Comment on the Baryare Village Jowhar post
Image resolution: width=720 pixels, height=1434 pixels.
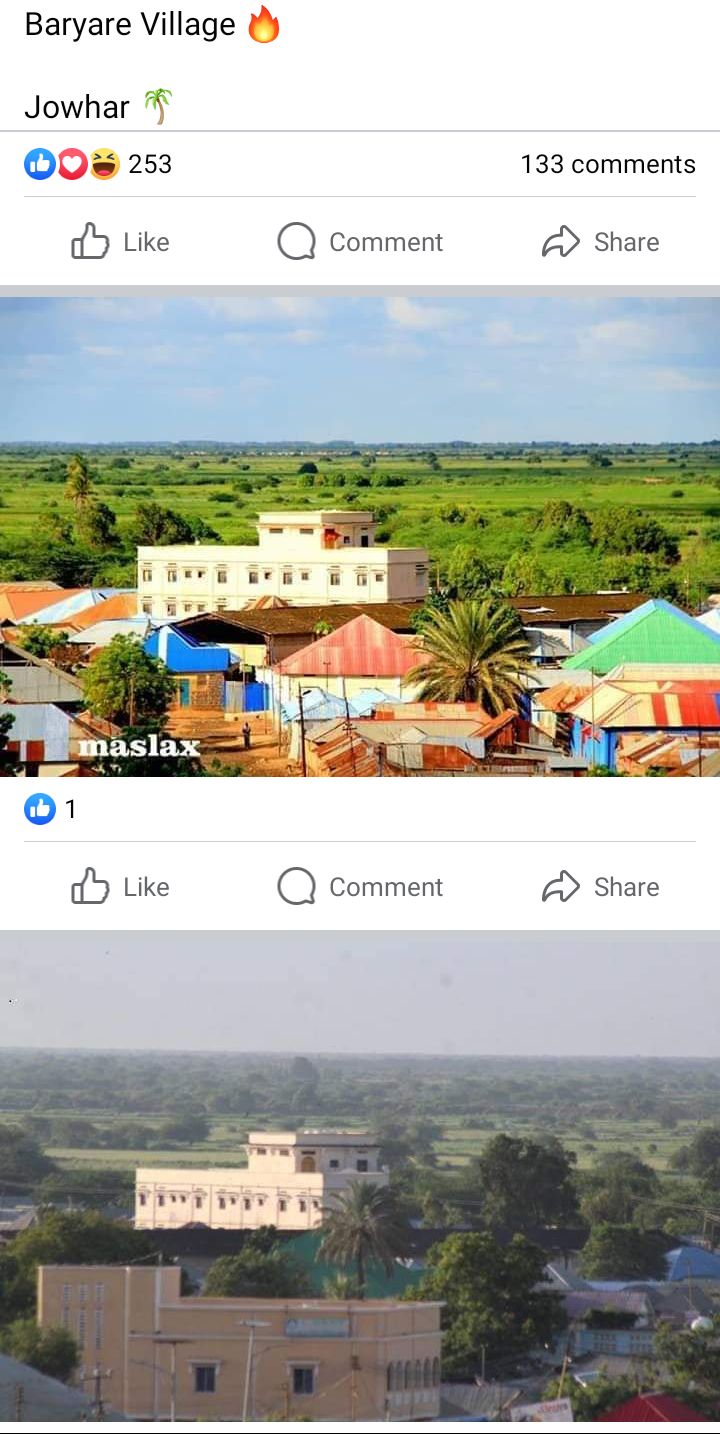click(x=360, y=242)
